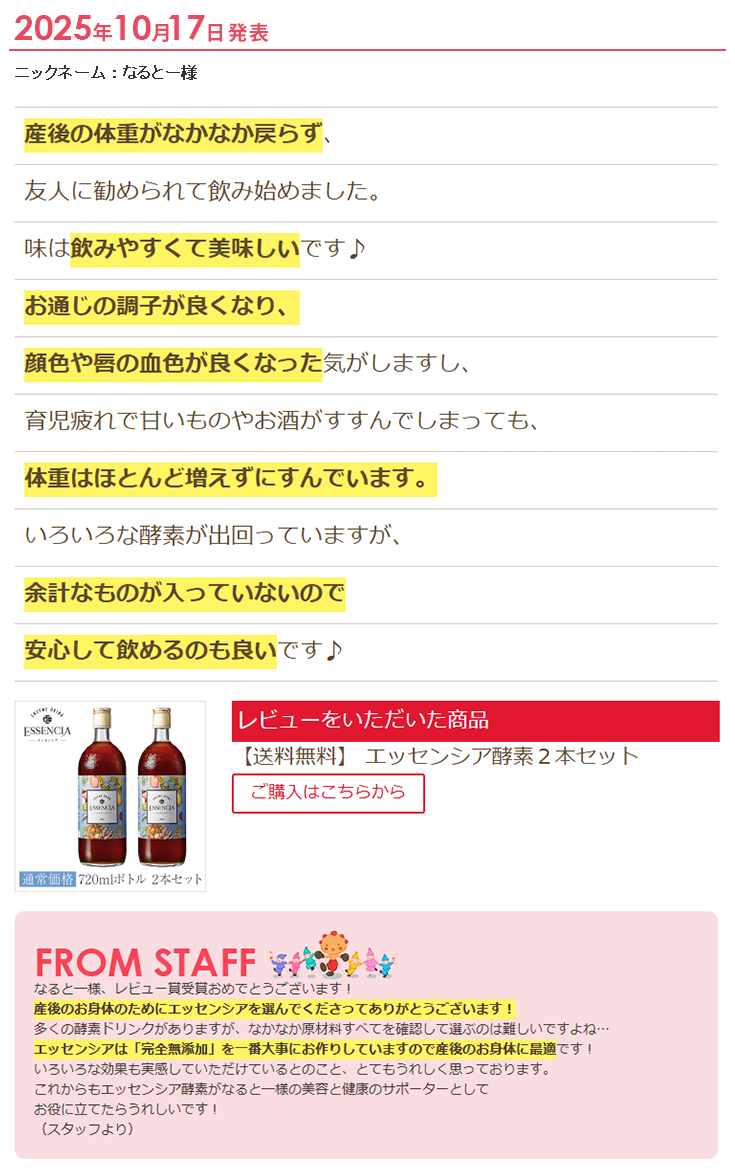
Task: Open the エッセンシア酵素 2本セット product image
Action: pos(111,795)
